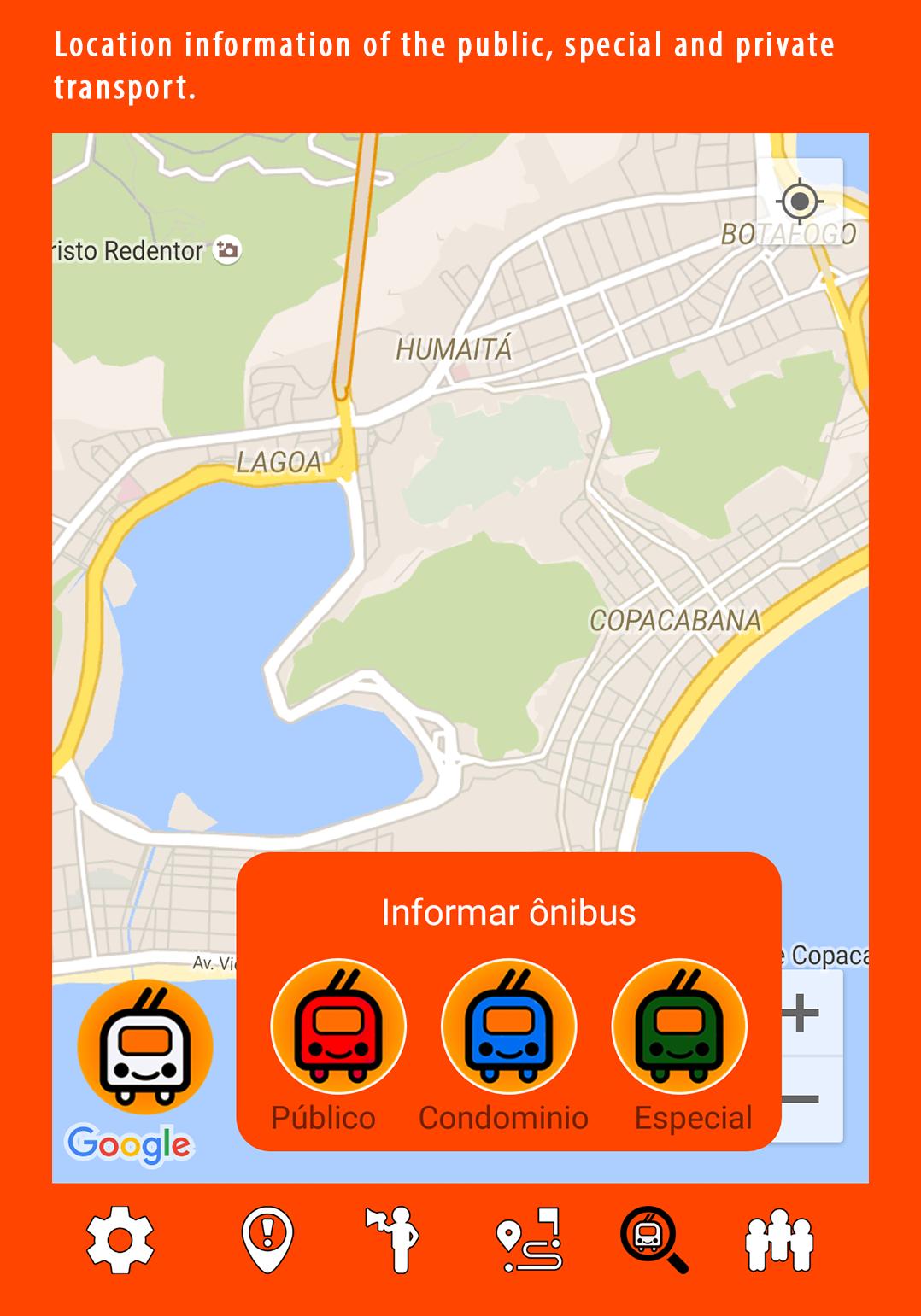Open the route planner icon

click(529, 1239)
